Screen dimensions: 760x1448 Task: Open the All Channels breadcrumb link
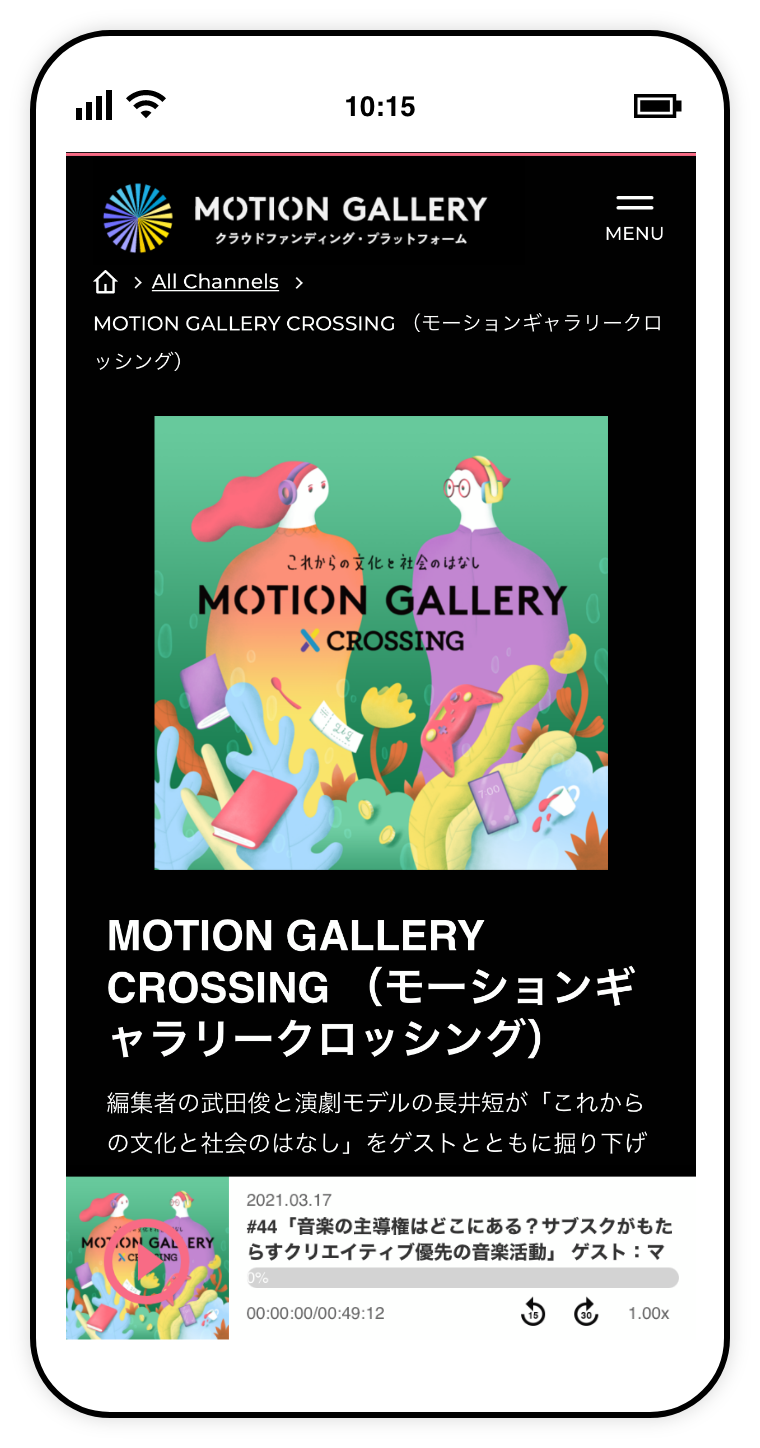215,282
